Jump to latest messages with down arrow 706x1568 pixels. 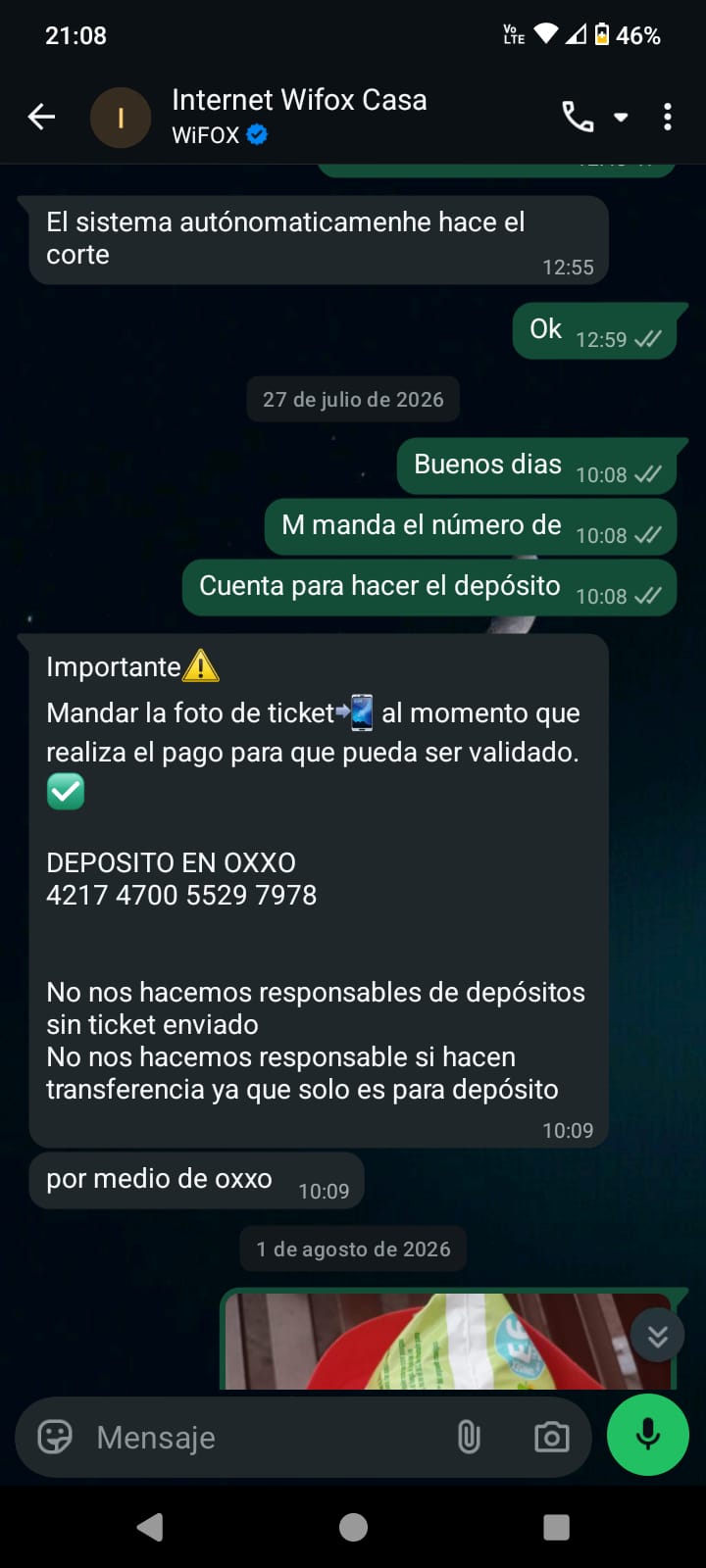(x=657, y=1336)
